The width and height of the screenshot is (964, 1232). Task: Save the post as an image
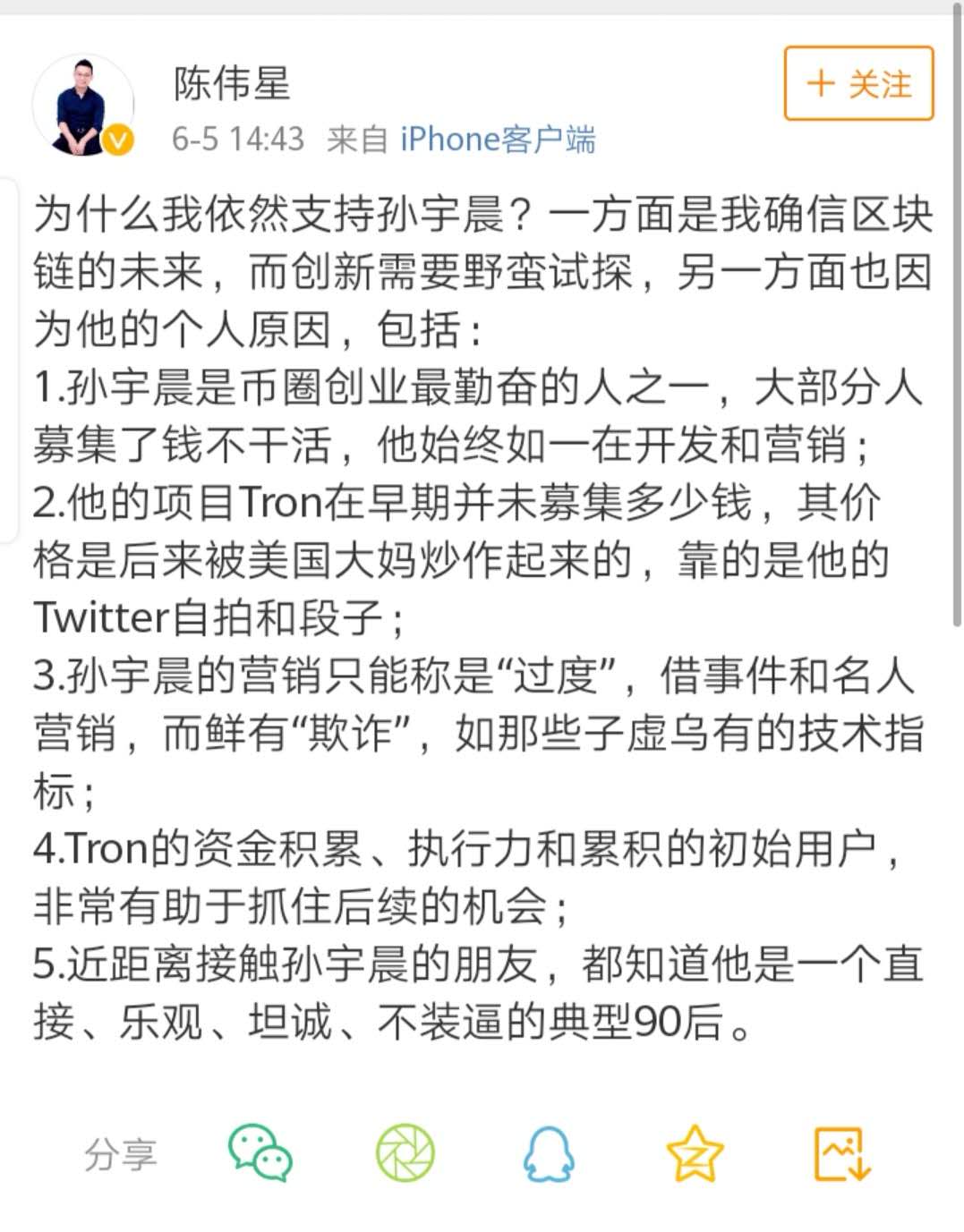click(840, 1153)
